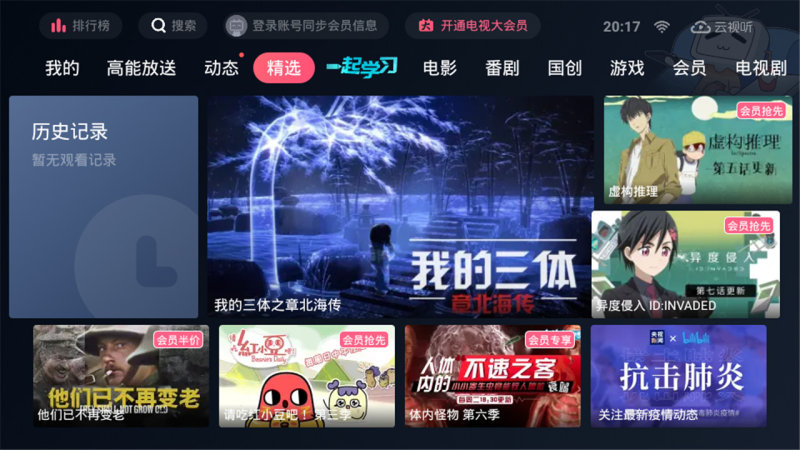Switch to the 电影 tab

(440, 68)
